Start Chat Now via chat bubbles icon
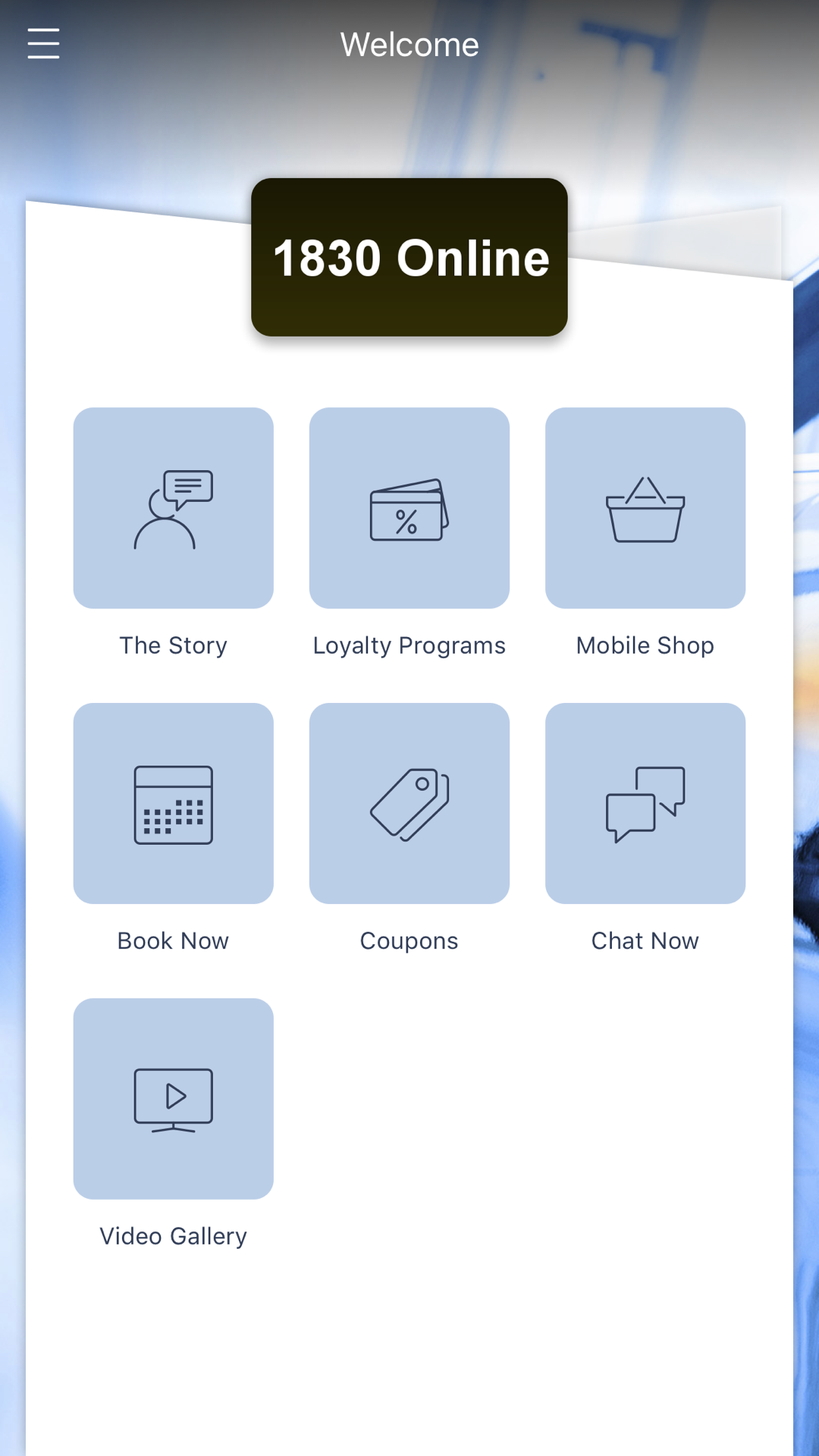This screenshot has height=1456, width=819. tap(645, 804)
